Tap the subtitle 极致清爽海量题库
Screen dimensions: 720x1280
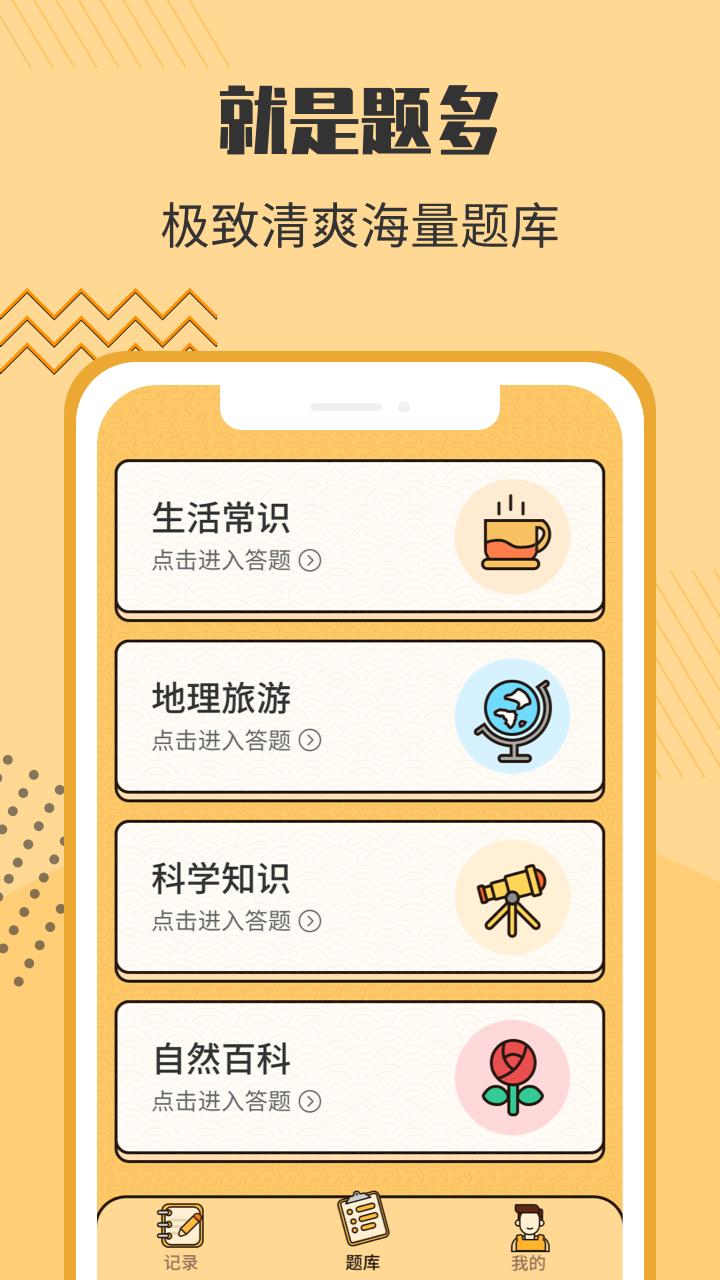click(360, 224)
